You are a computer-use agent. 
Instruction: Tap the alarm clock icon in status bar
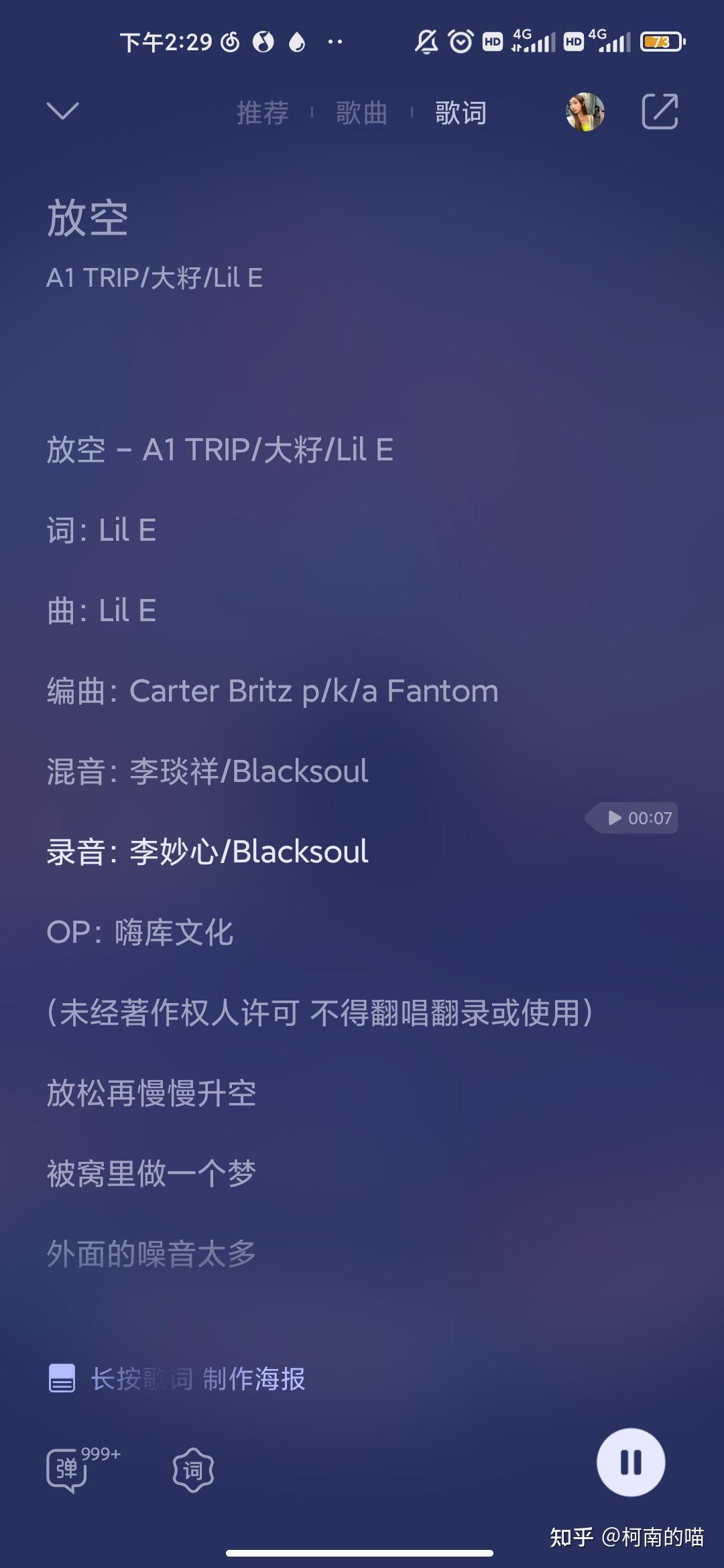[460, 42]
